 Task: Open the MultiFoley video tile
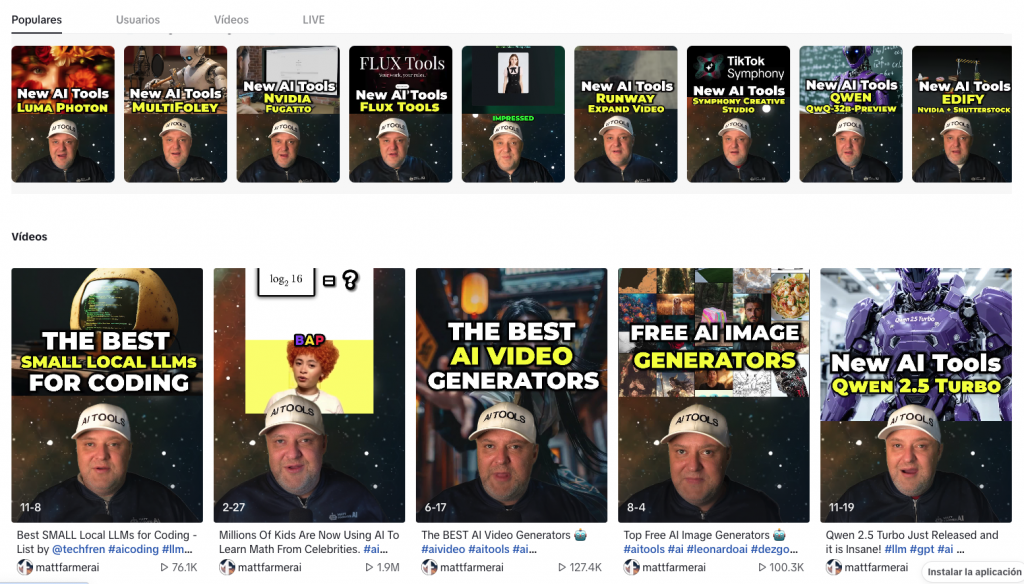click(x=175, y=114)
